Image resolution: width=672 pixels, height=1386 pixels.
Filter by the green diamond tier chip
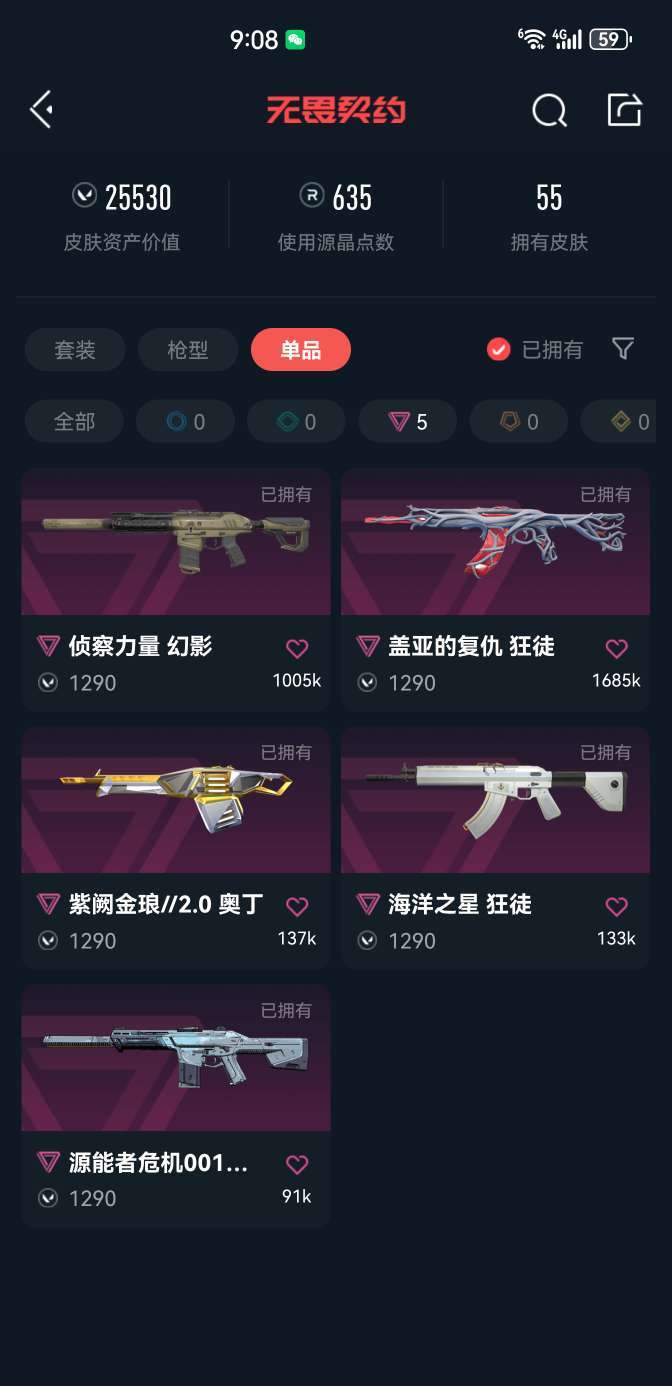(297, 422)
